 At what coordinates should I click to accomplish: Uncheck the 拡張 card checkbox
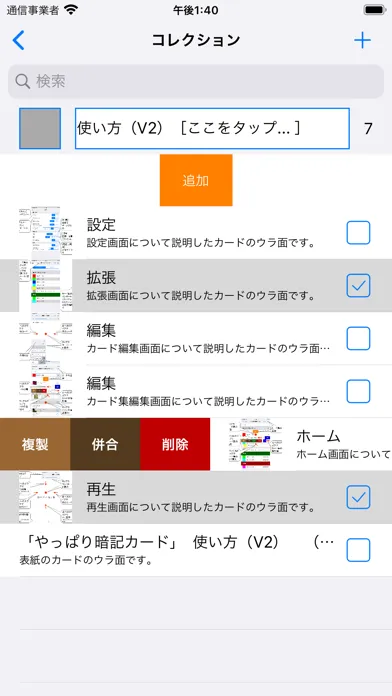point(358,285)
